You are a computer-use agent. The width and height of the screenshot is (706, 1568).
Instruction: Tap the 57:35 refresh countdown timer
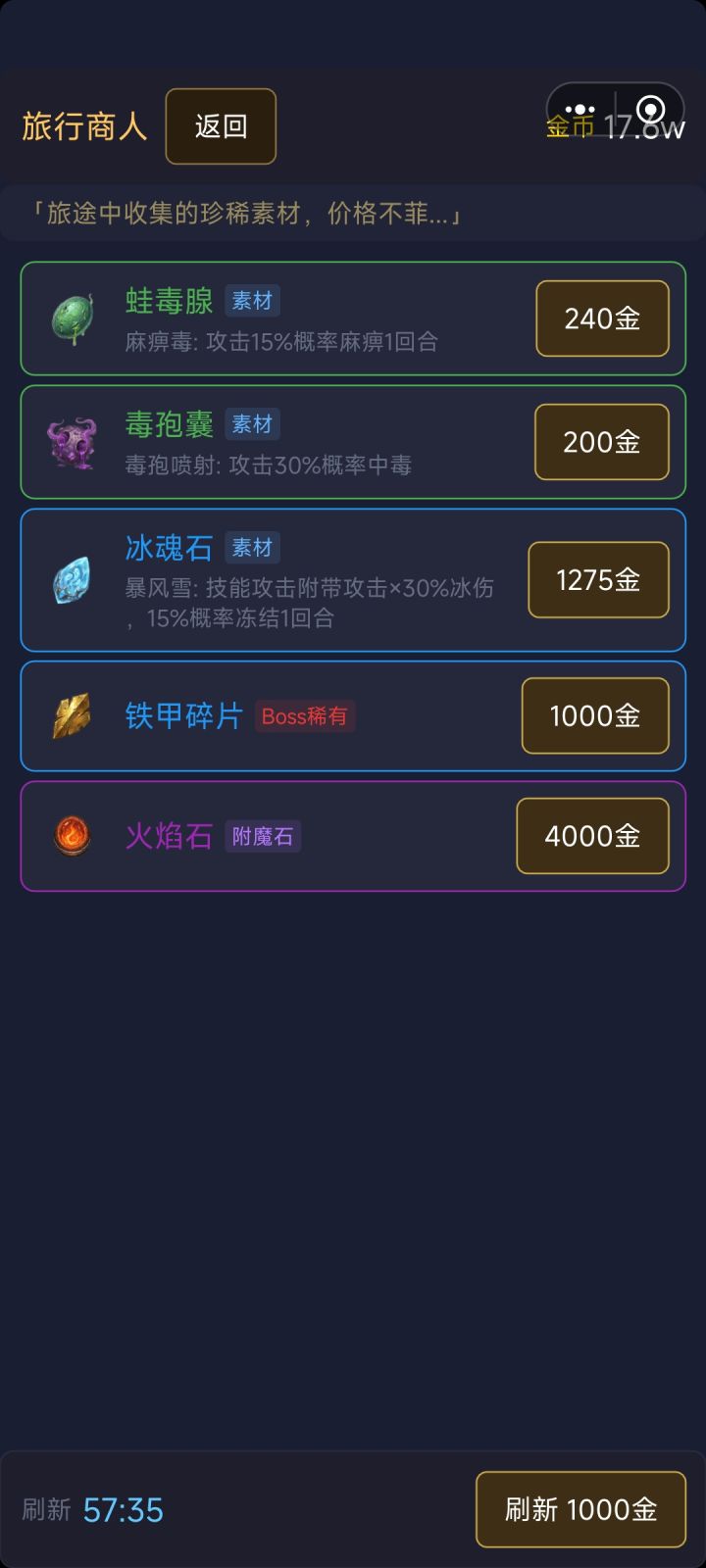(x=123, y=1510)
